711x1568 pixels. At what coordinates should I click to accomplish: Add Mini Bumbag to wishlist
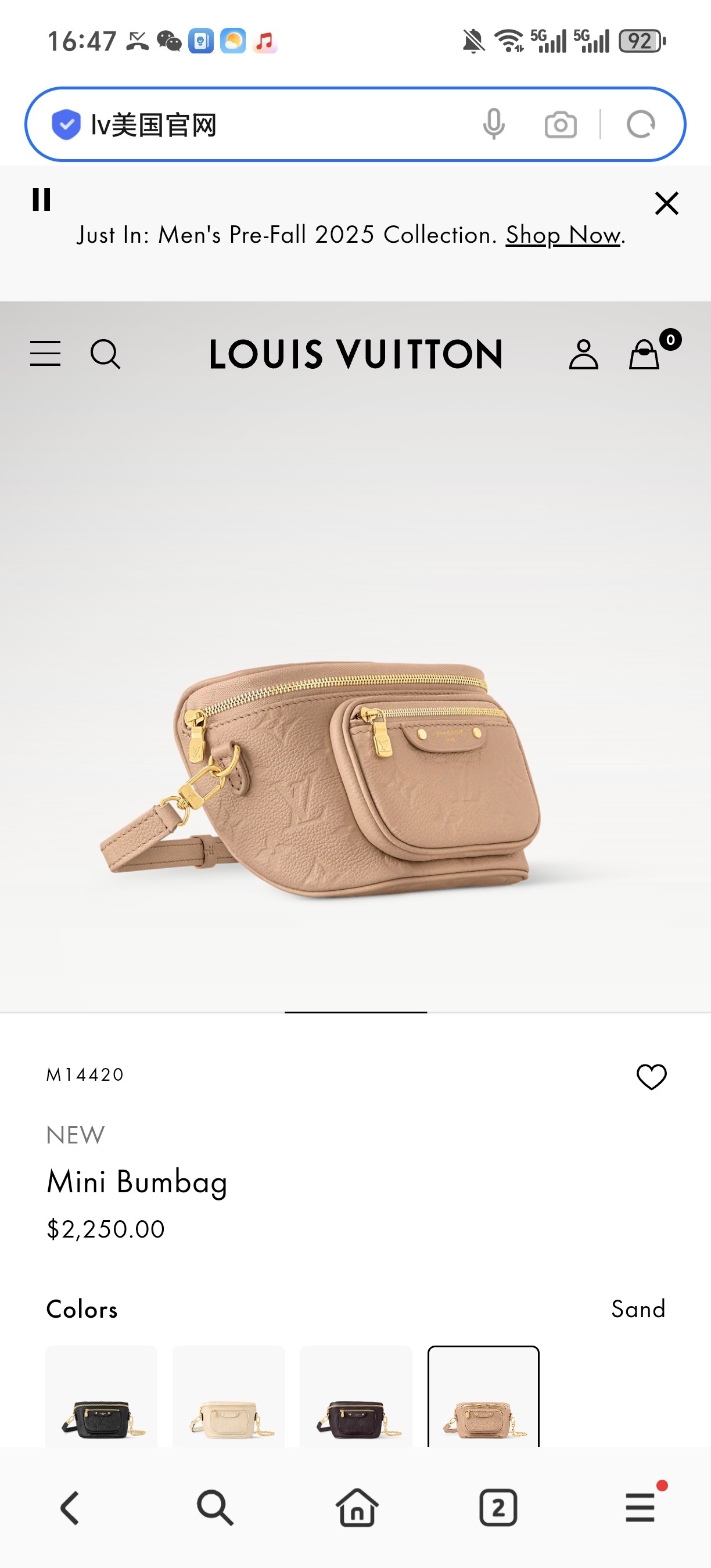(x=651, y=1077)
